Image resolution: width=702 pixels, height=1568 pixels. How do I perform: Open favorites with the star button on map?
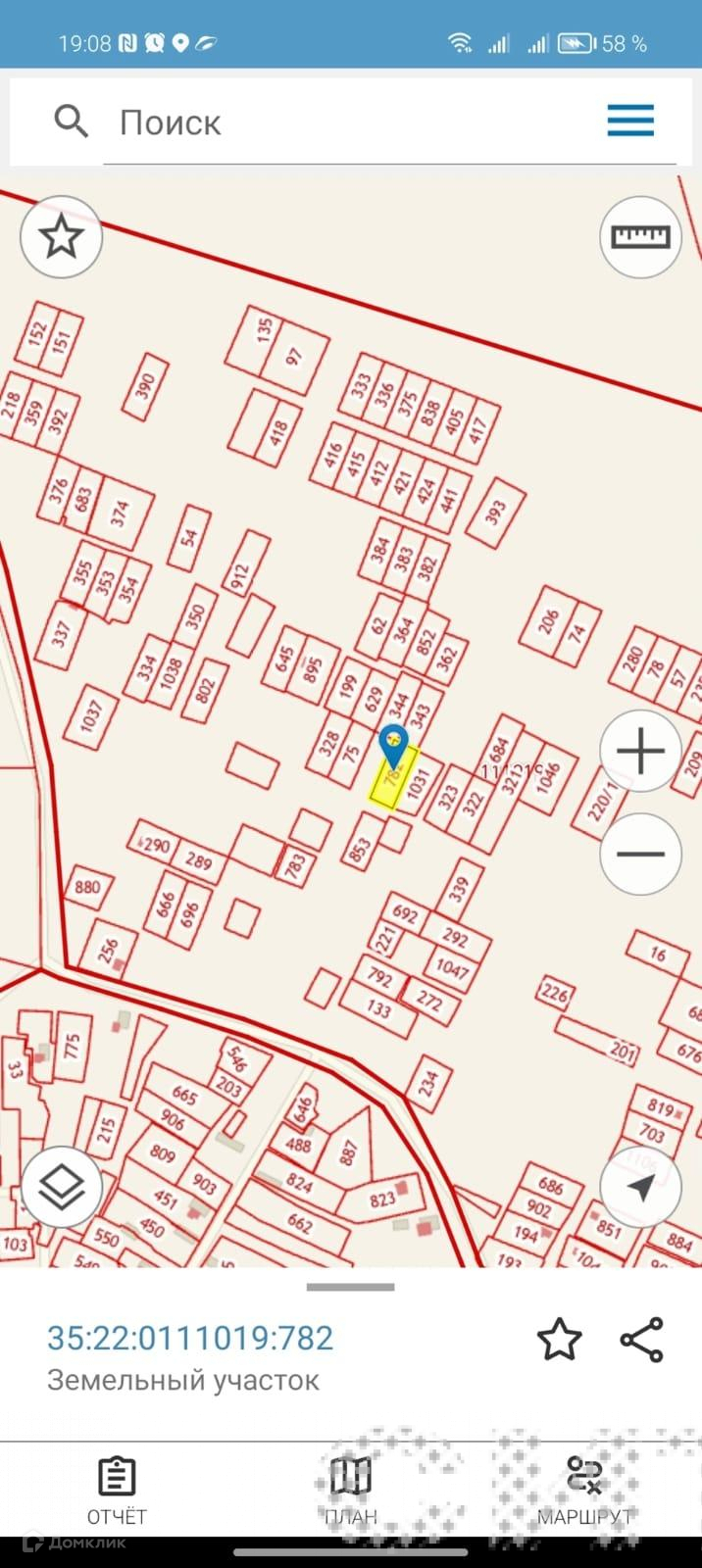62,237
